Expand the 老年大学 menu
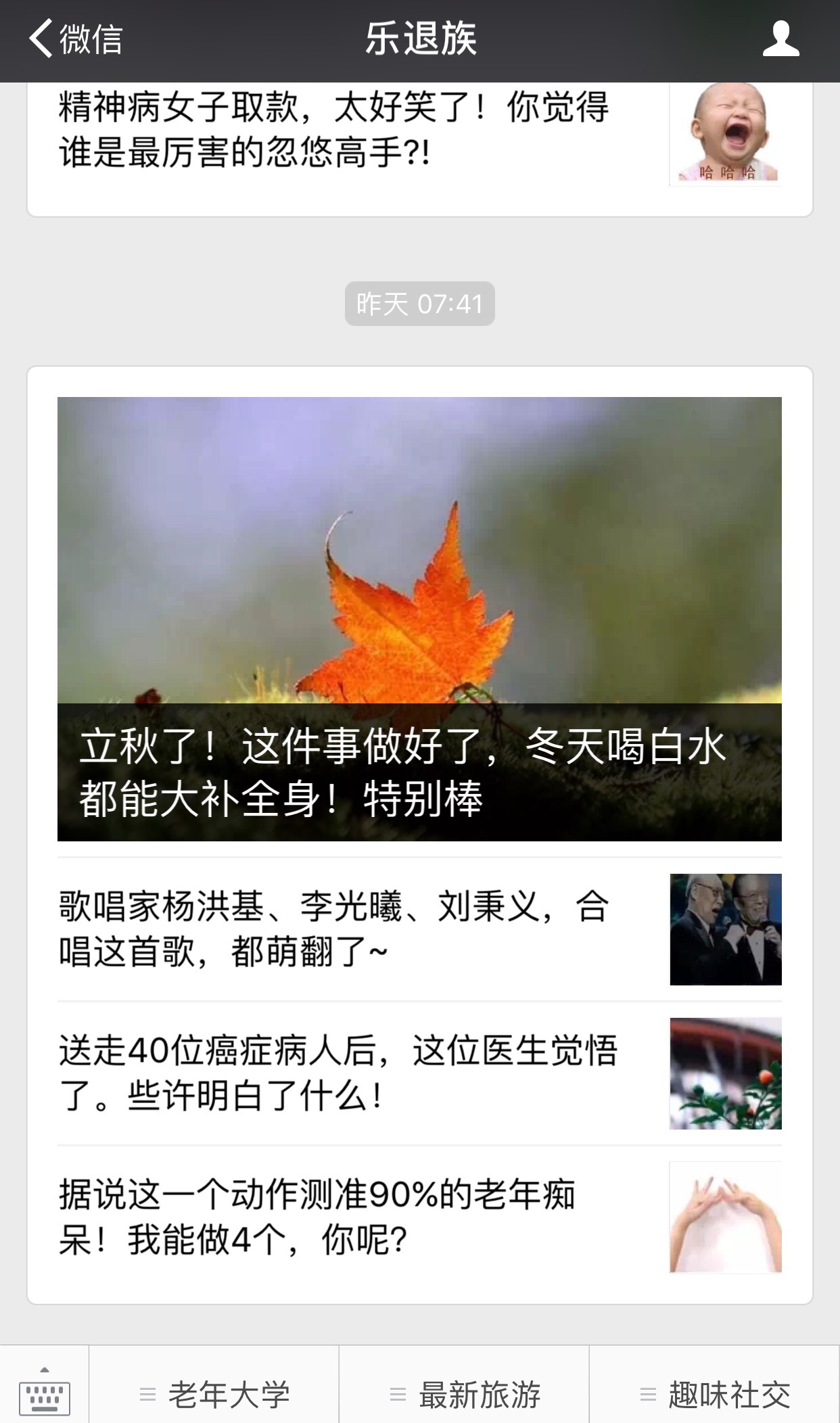This screenshot has height=1423, width=840. [215, 1395]
